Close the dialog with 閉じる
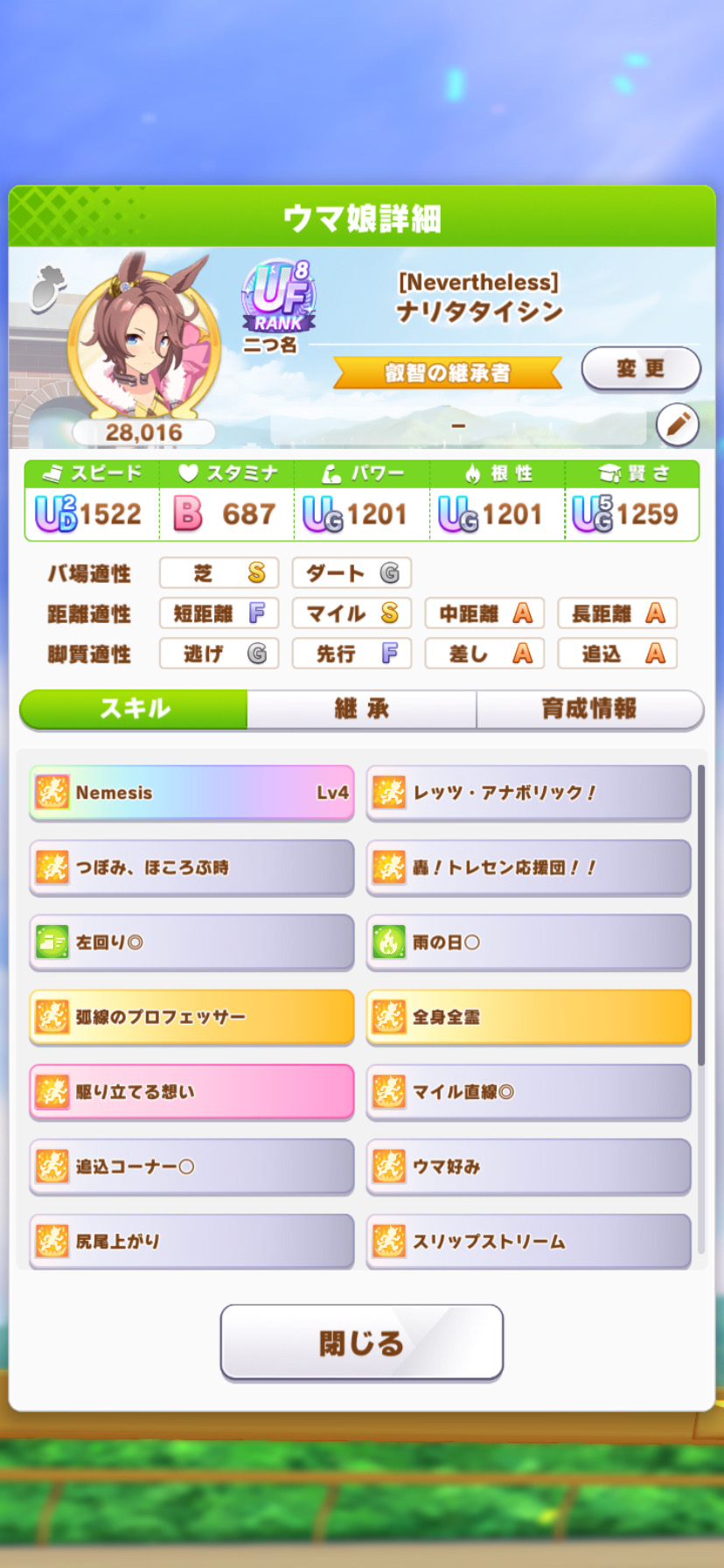This screenshot has width=724, height=1568. pyautogui.click(x=361, y=1342)
